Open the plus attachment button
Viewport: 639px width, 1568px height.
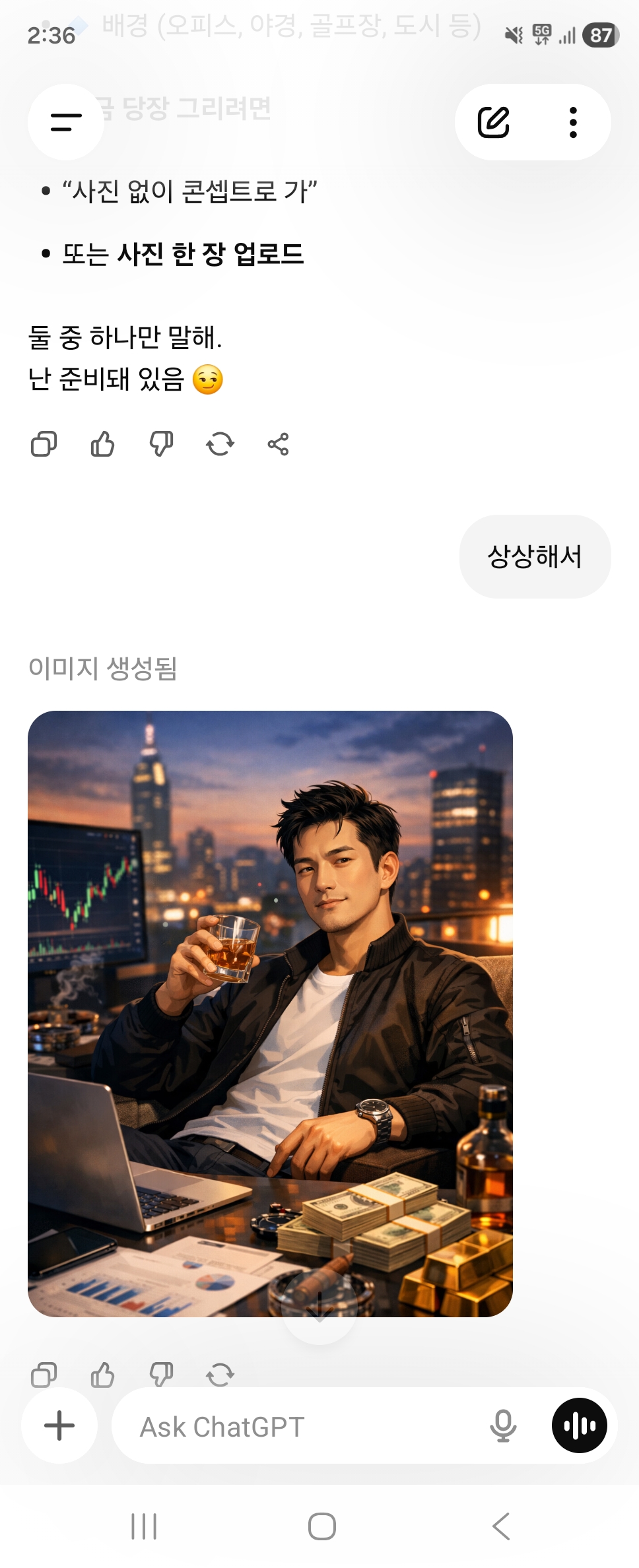click(x=59, y=1425)
